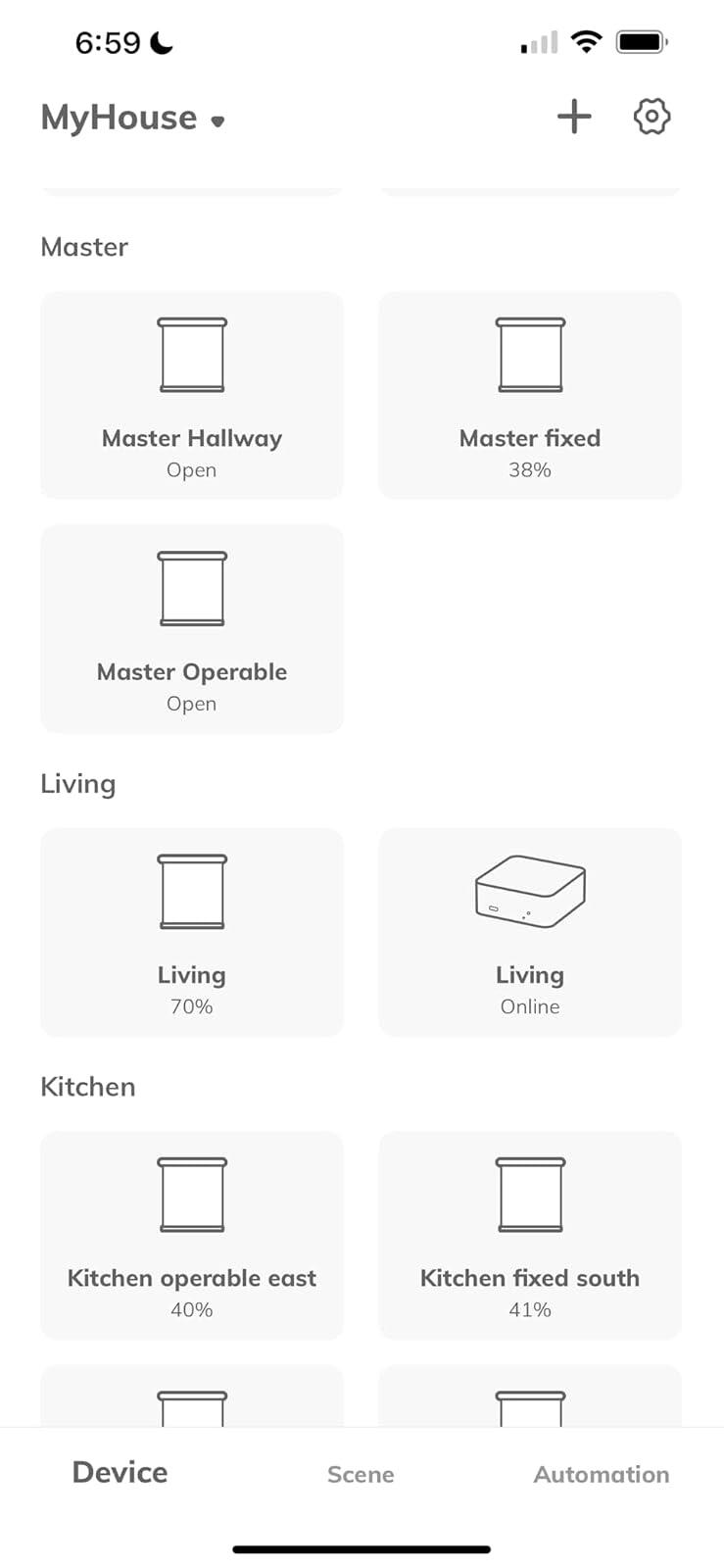Expand the MyHouse home dropdown

133,118
